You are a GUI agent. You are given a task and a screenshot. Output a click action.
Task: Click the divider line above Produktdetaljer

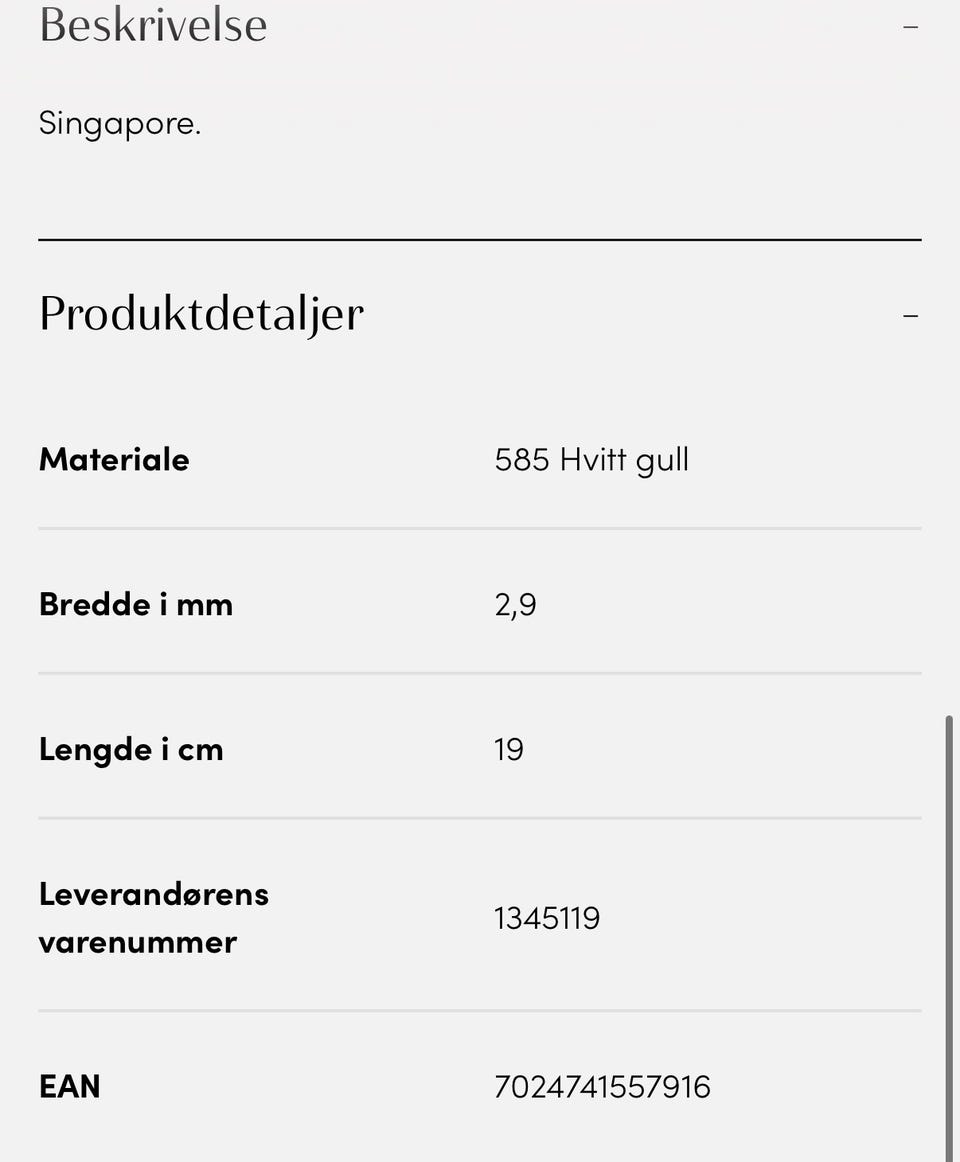coord(480,239)
